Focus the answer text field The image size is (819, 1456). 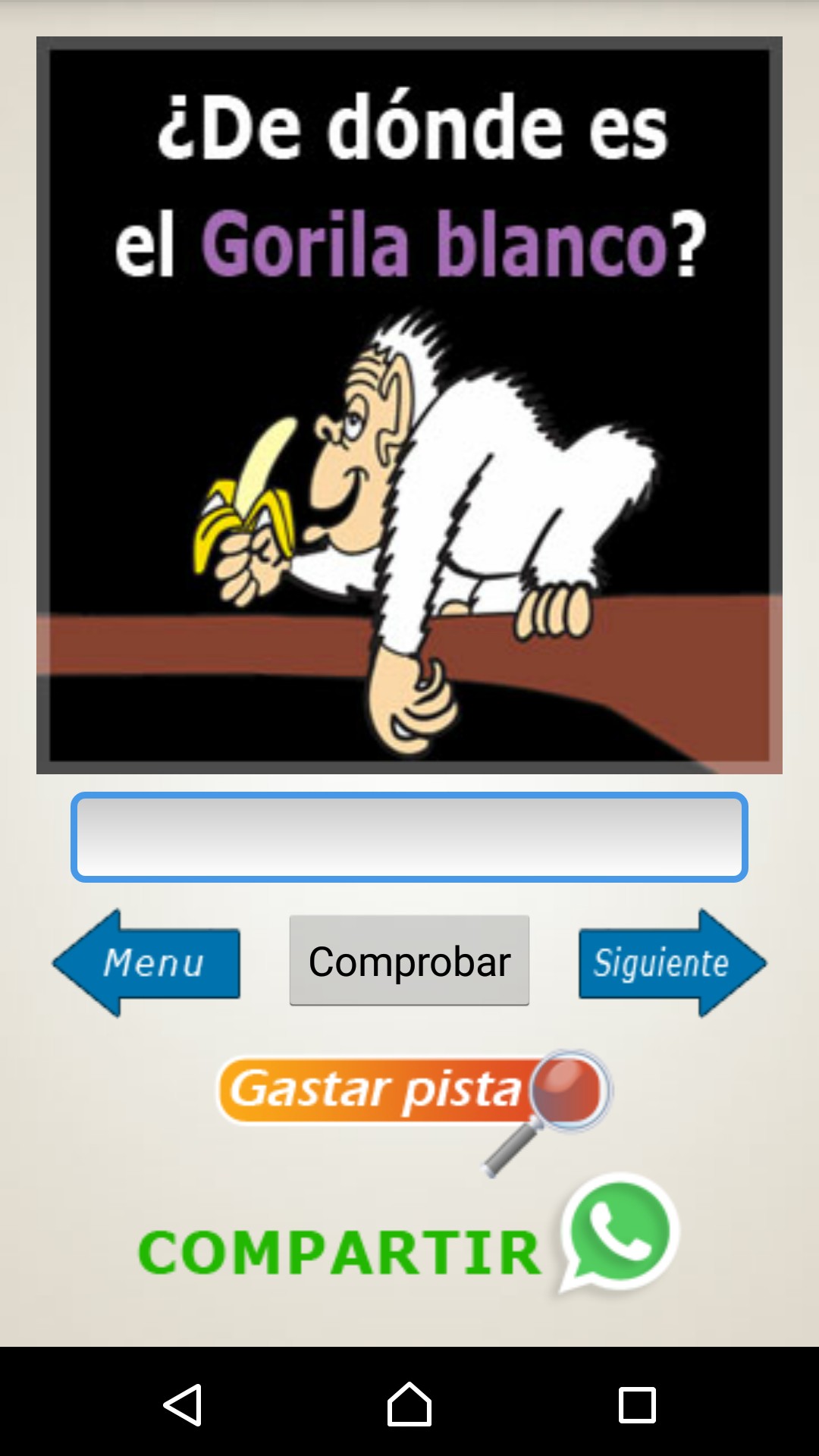click(409, 837)
